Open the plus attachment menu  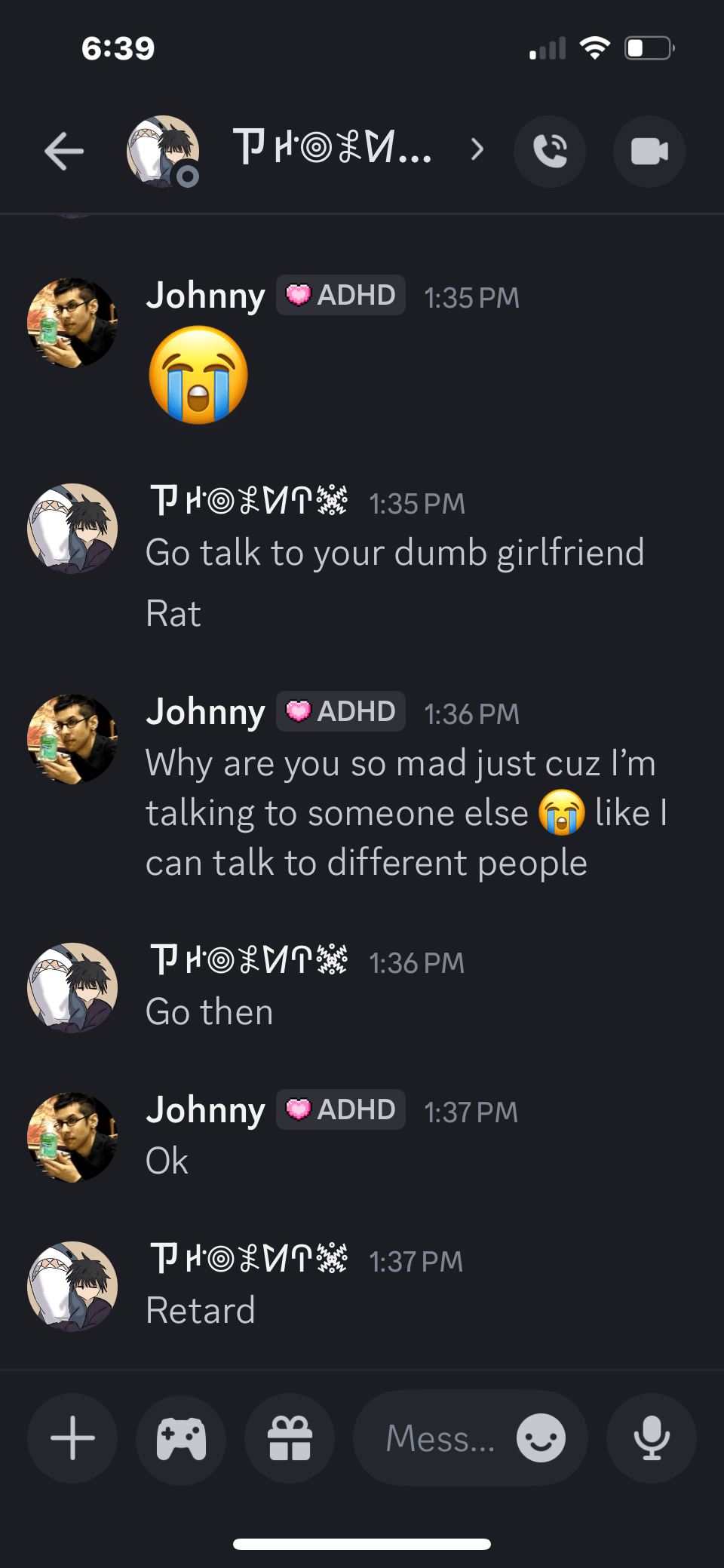pos(72,1438)
